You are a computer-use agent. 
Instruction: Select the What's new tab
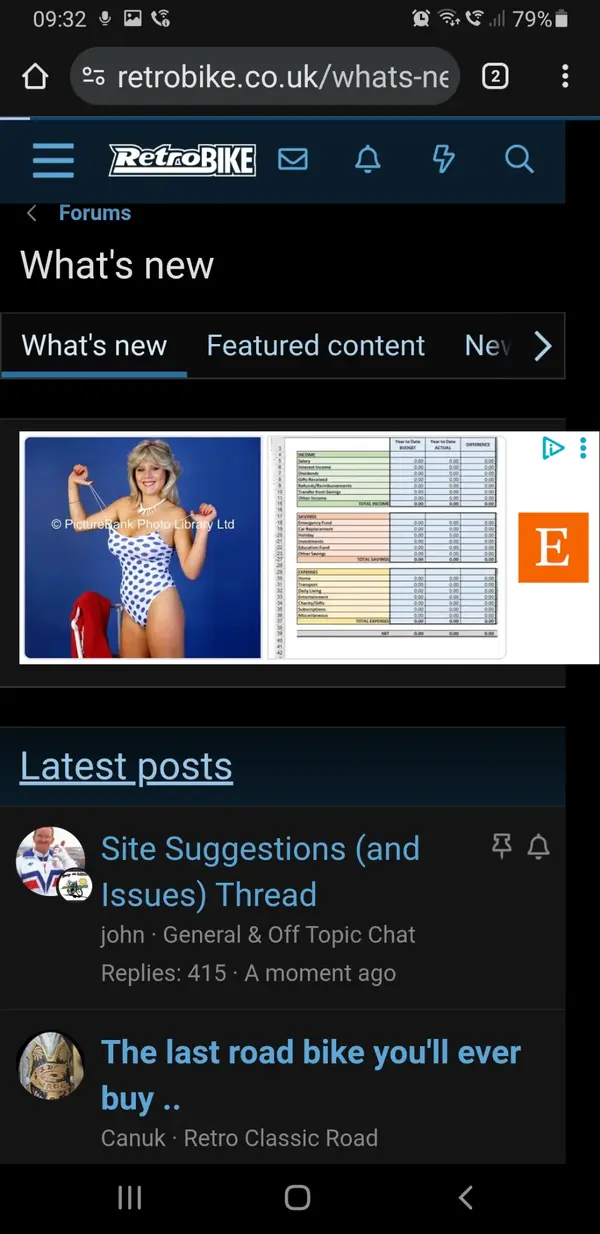(x=94, y=346)
